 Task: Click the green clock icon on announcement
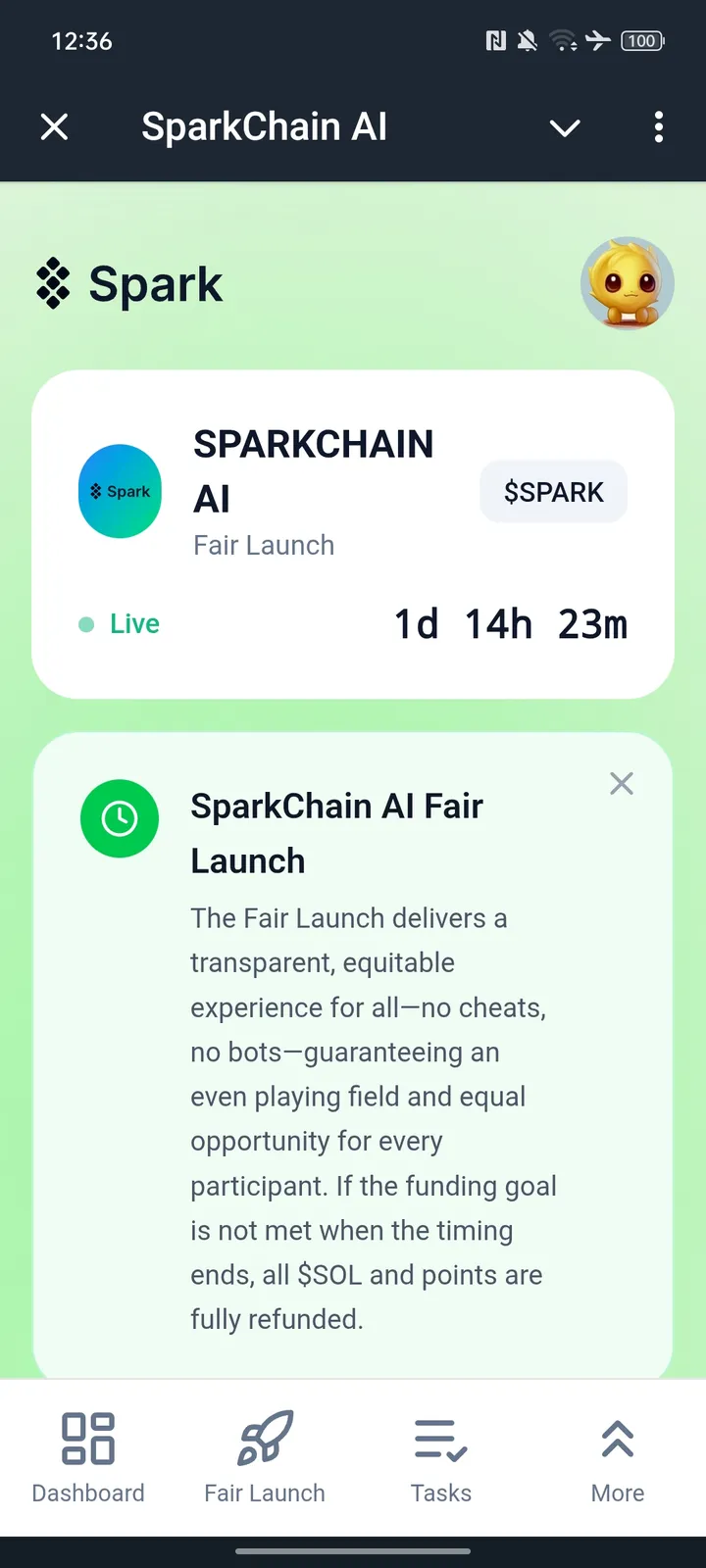point(120,818)
